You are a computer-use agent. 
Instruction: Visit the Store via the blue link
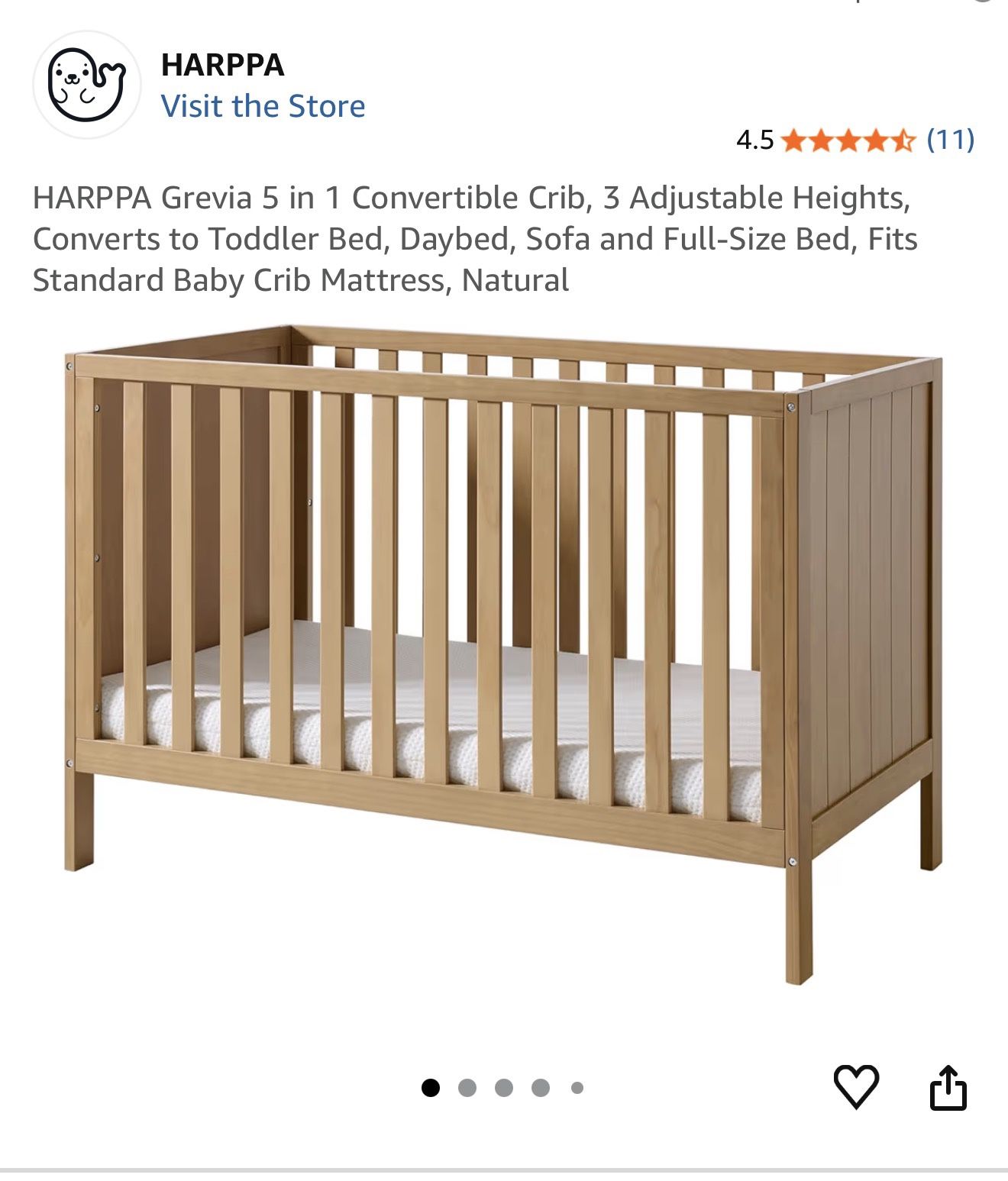pyautogui.click(x=263, y=106)
